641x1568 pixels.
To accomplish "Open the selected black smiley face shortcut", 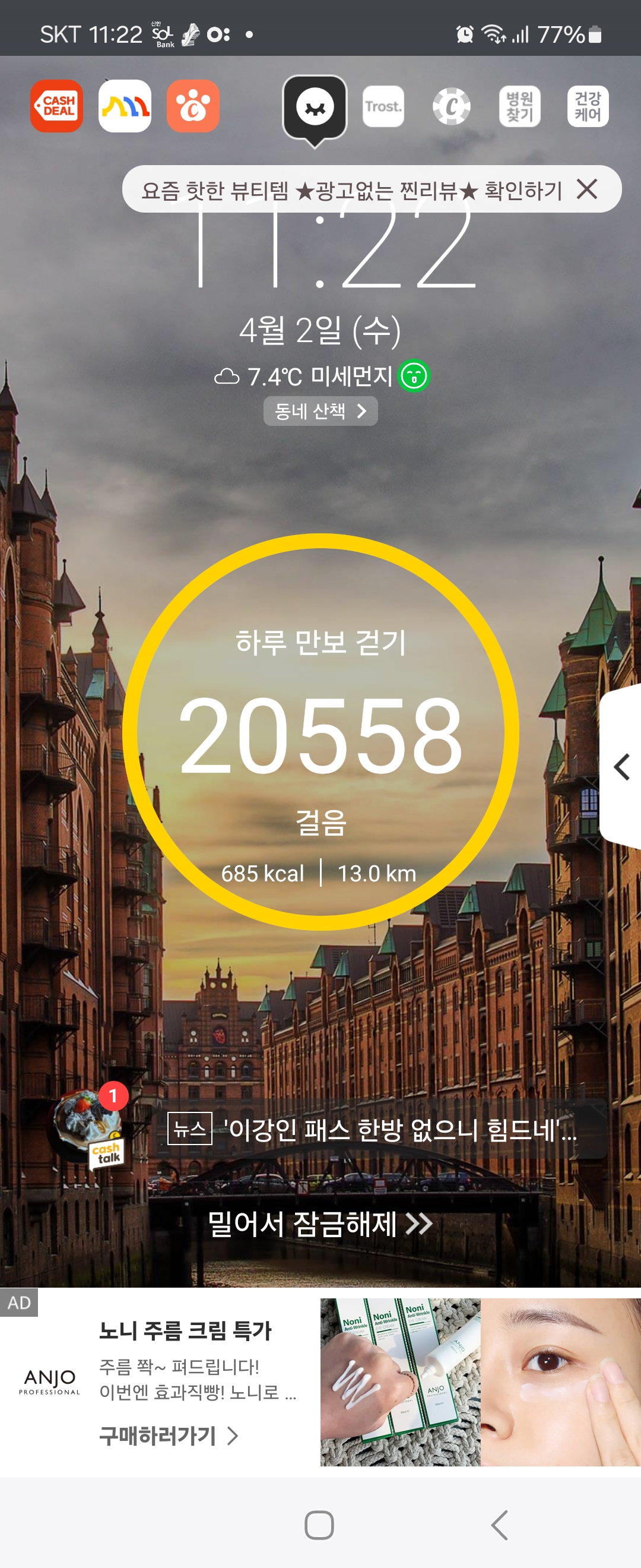I will [315, 108].
